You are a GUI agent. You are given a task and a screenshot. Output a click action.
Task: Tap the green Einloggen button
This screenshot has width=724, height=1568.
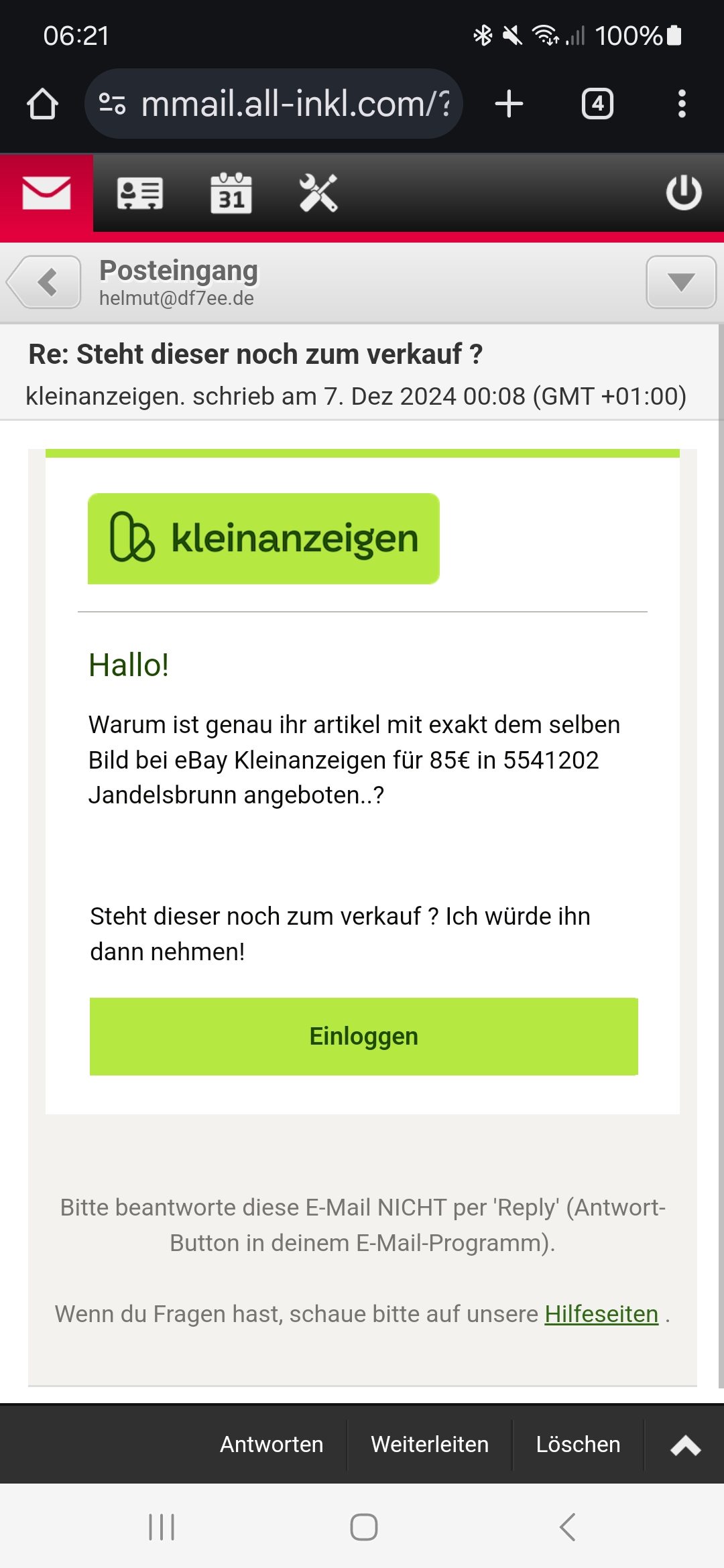tap(364, 1036)
